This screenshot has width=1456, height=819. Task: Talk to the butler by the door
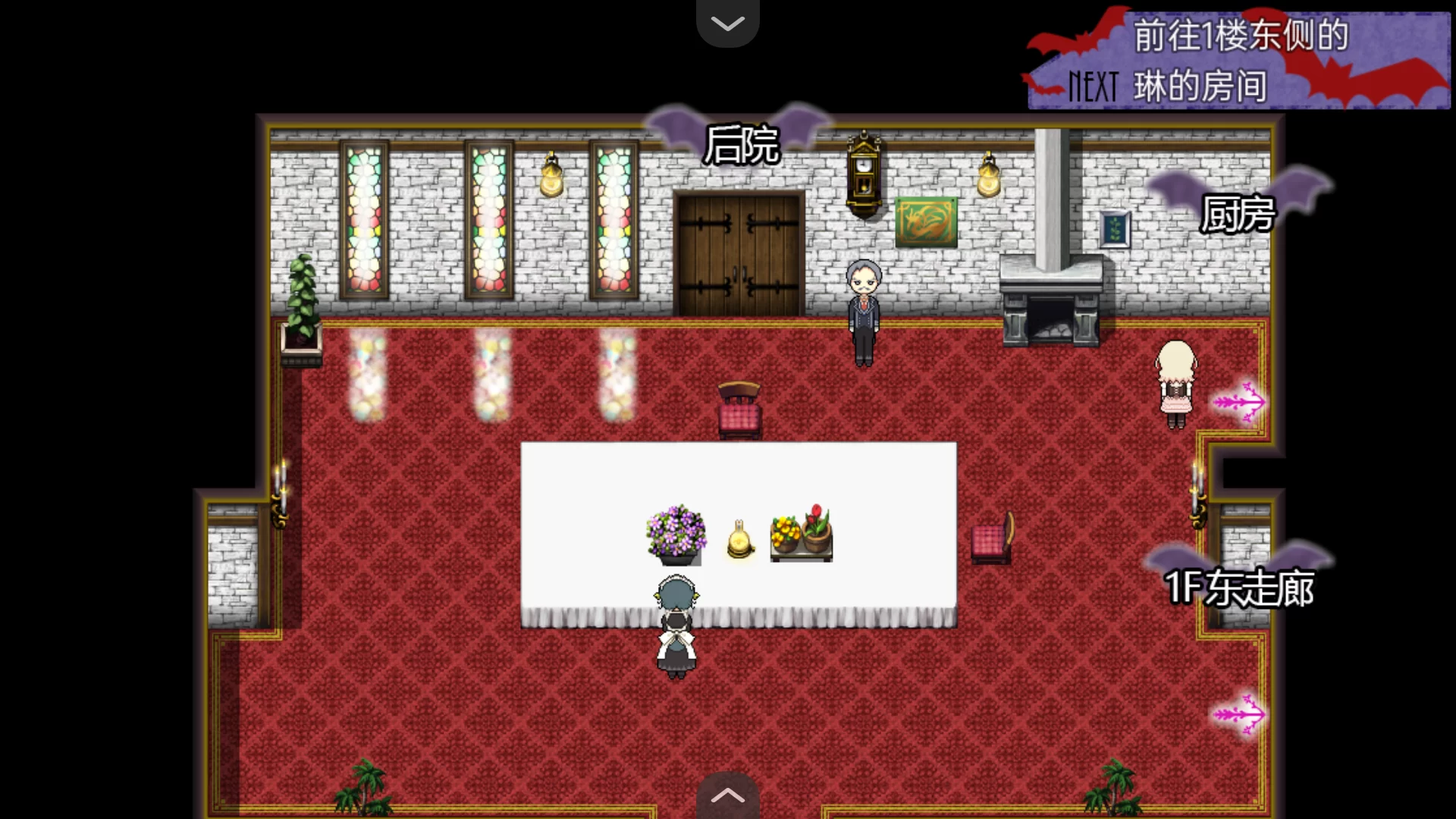pos(863,312)
